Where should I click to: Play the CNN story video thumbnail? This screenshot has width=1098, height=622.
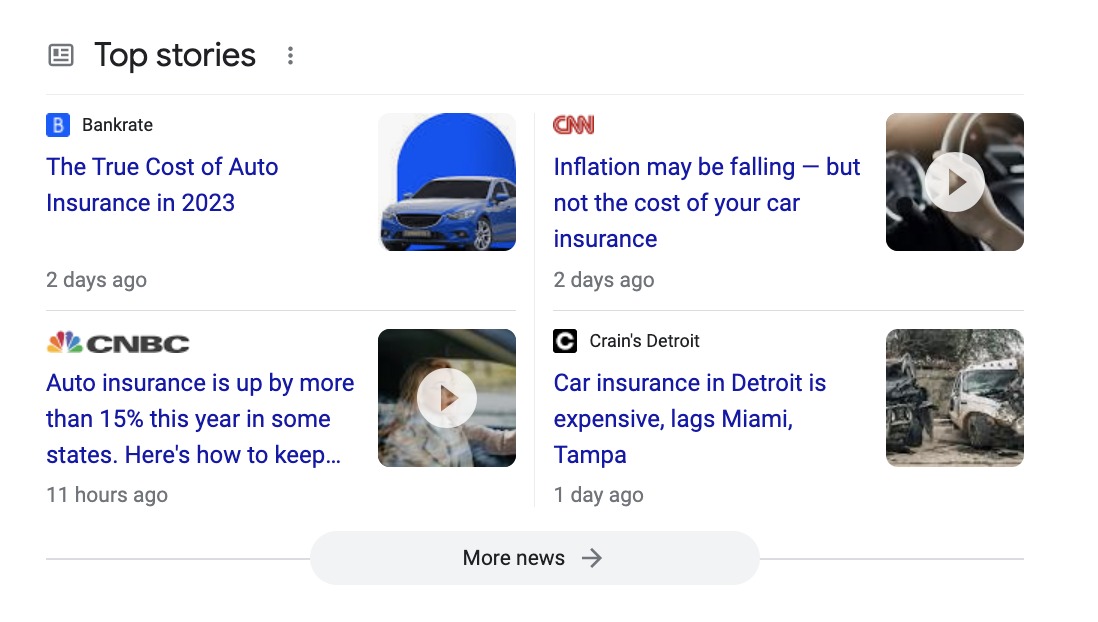954,182
